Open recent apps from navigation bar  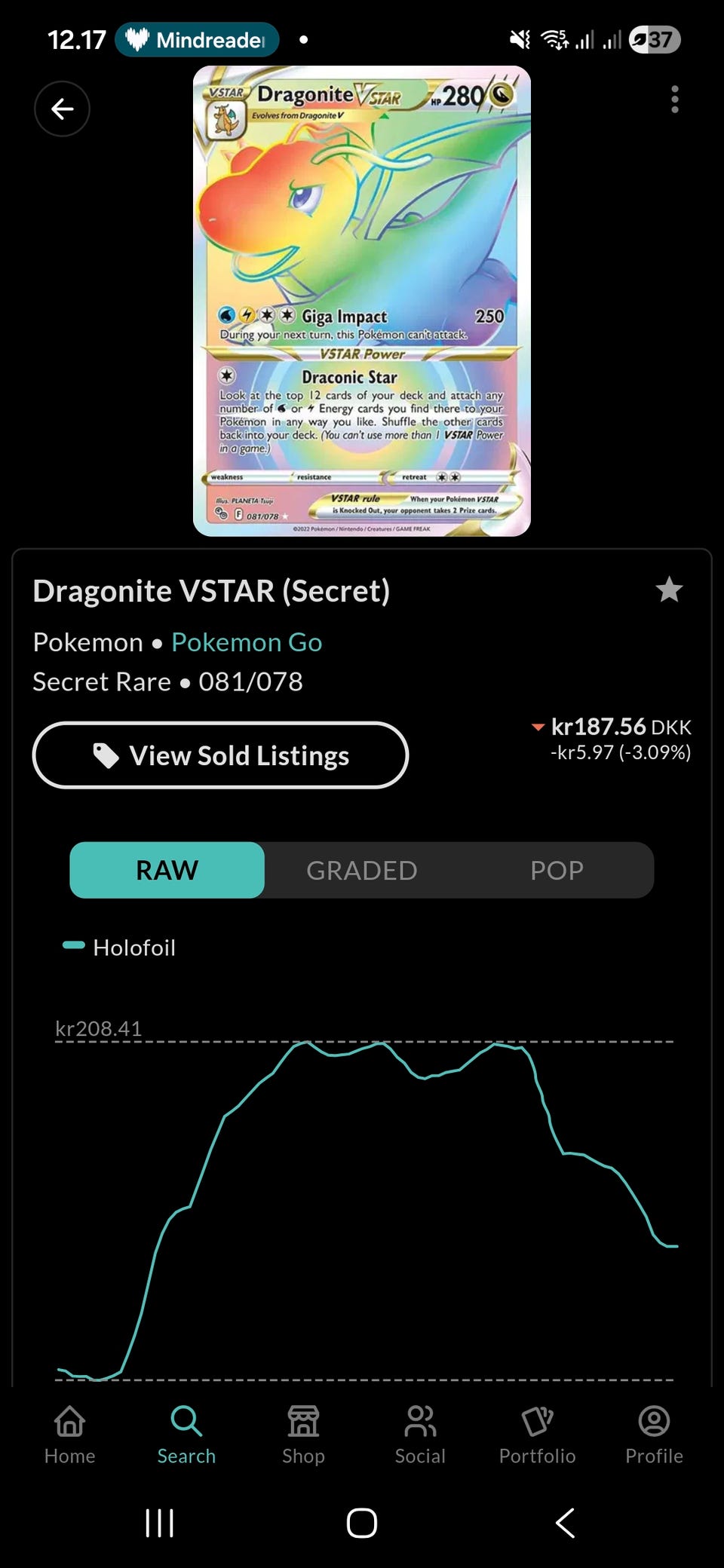(x=159, y=1523)
